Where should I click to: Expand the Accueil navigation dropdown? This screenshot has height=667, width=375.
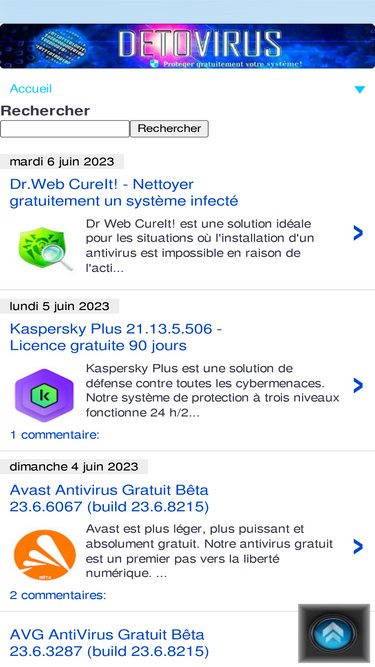click(360, 89)
